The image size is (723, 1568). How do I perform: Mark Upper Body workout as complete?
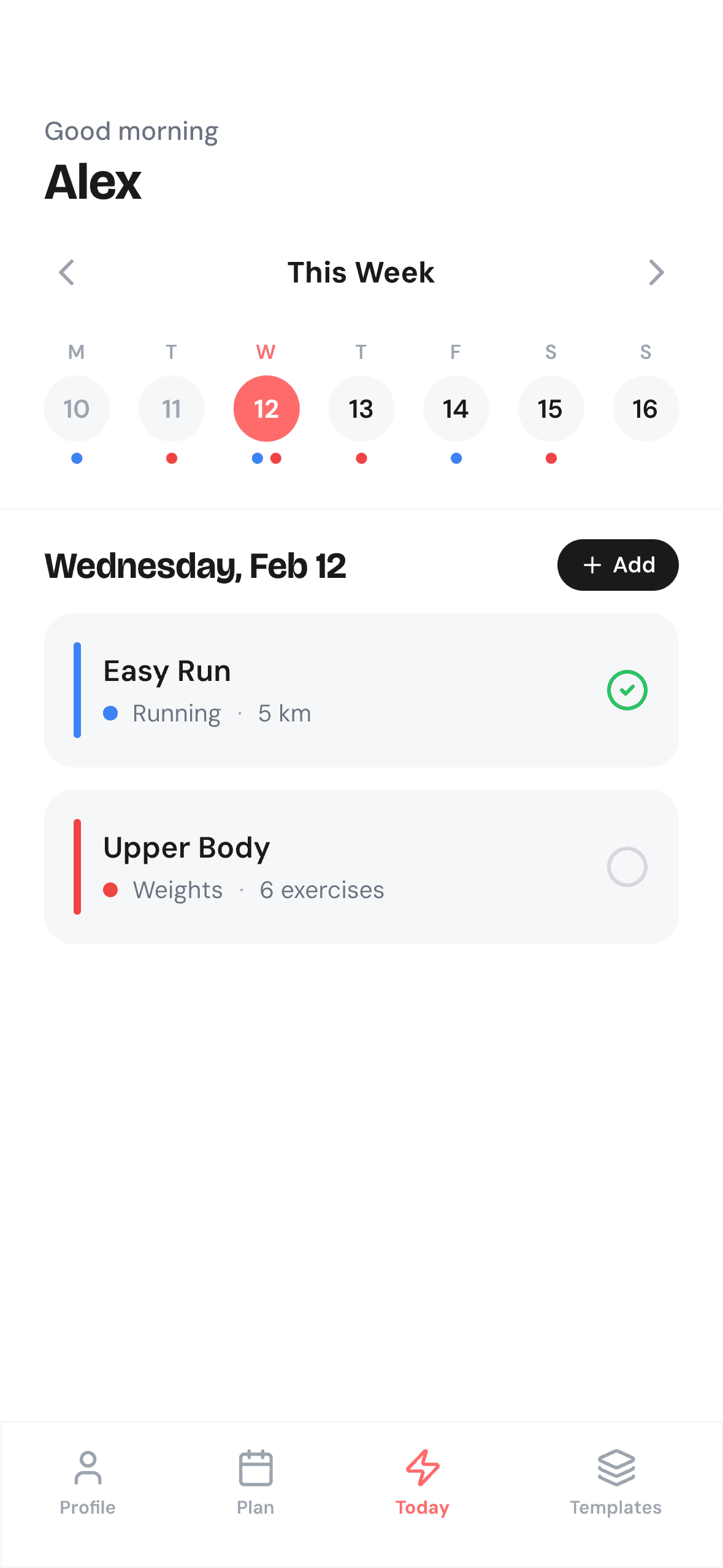[x=626, y=867]
